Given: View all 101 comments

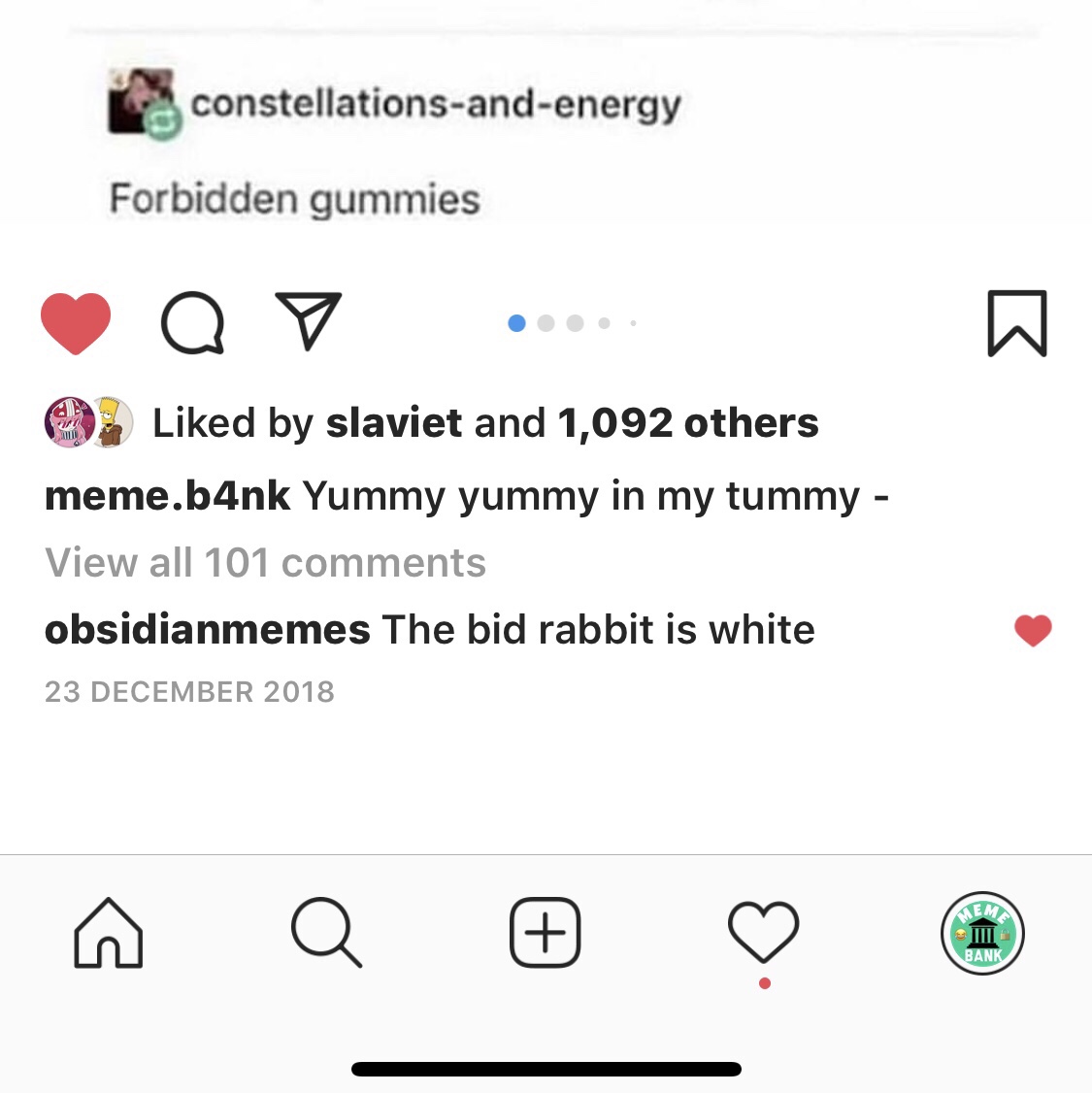Looking at the screenshot, I should tap(265, 563).
